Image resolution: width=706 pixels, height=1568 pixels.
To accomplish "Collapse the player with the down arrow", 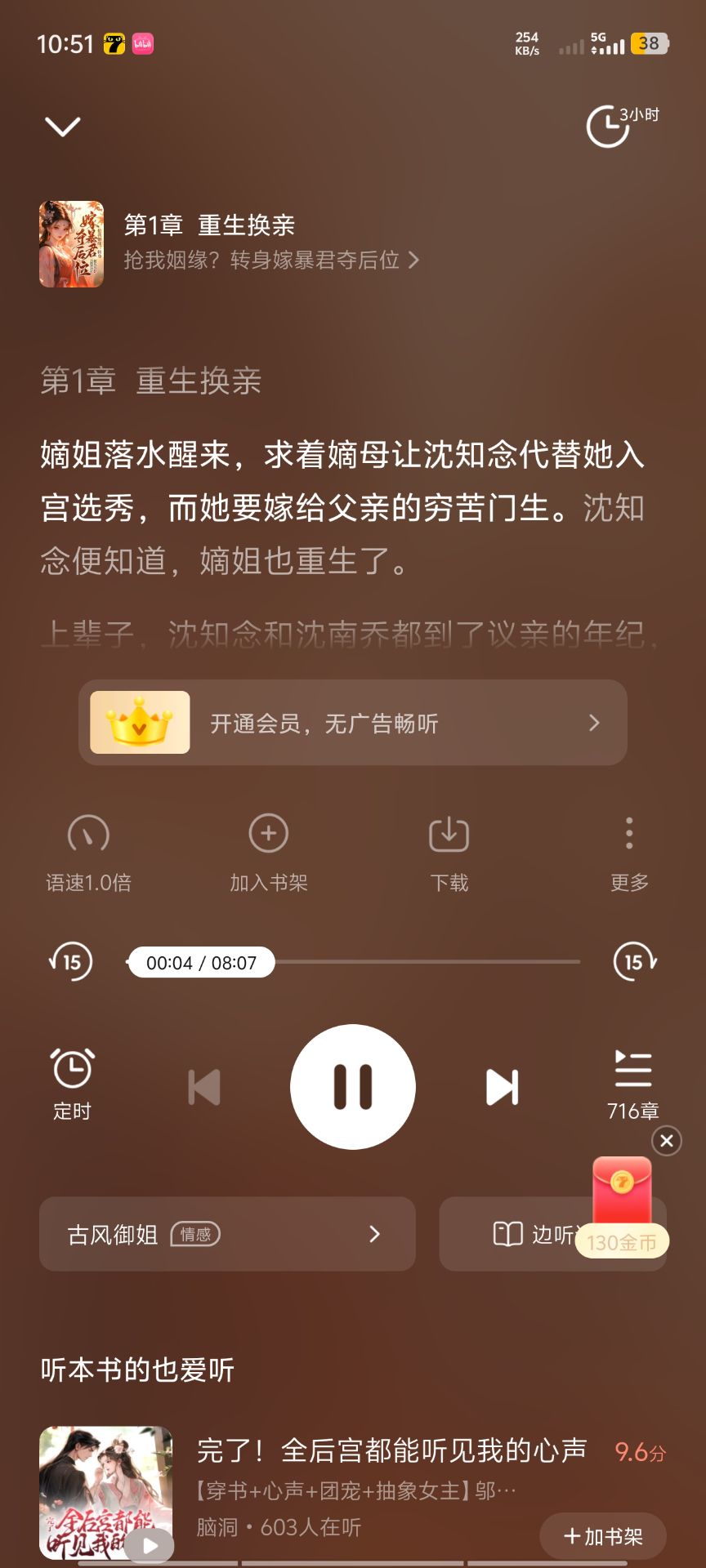I will pos(62,127).
